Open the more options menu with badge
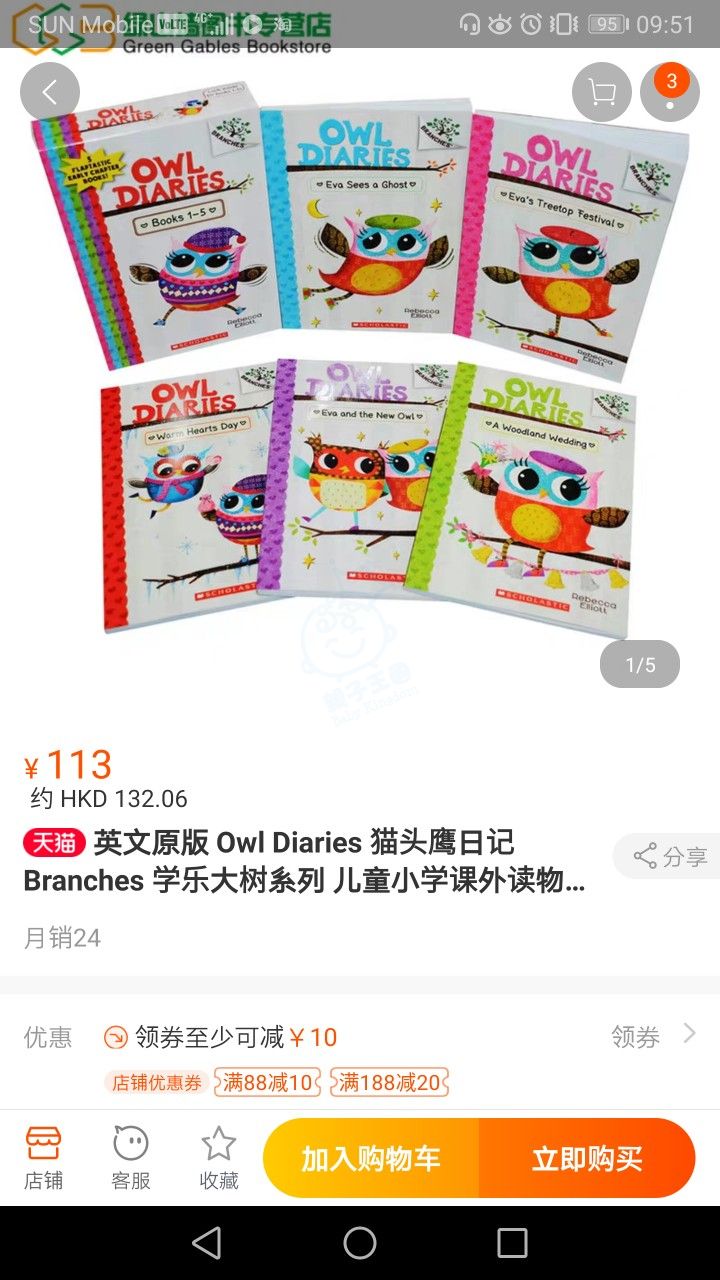Viewport: 720px width, 1280px height. click(x=670, y=92)
